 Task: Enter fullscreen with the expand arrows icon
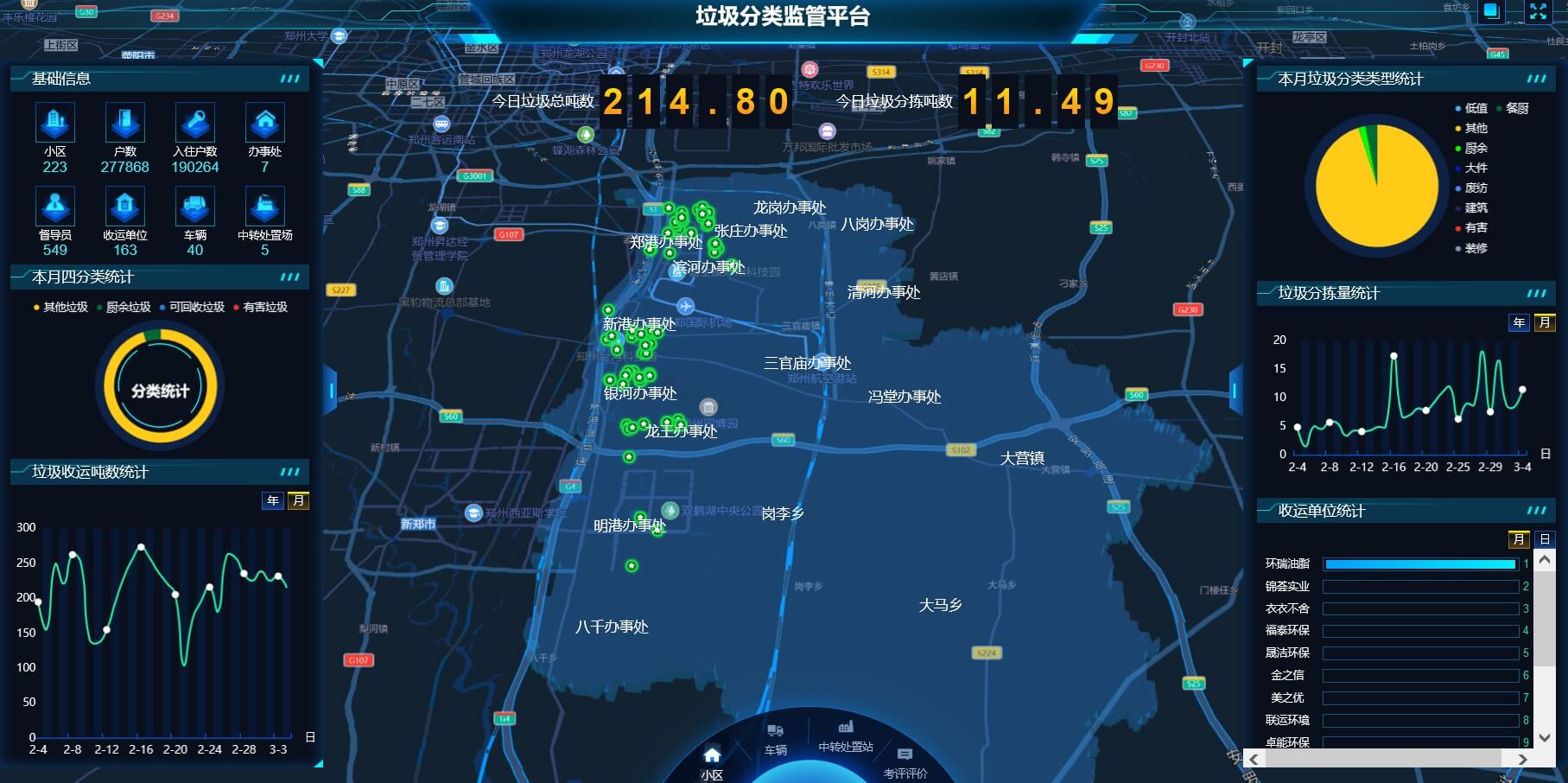point(1538,11)
